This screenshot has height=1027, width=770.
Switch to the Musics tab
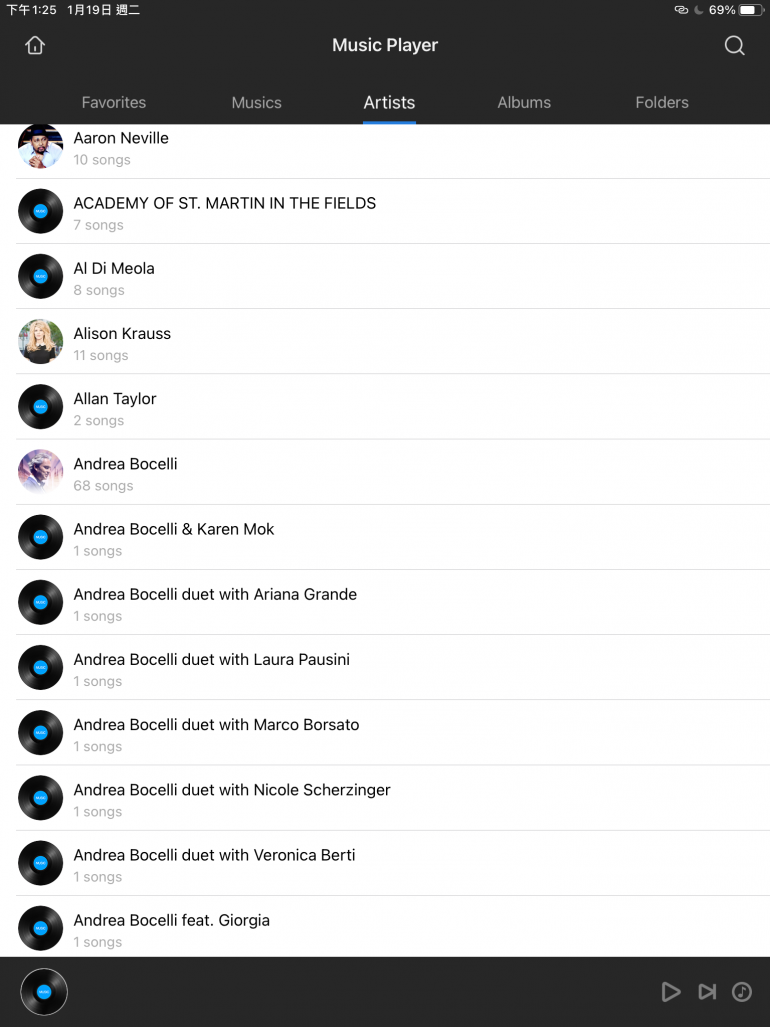pyautogui.click(x=256, y=102)
